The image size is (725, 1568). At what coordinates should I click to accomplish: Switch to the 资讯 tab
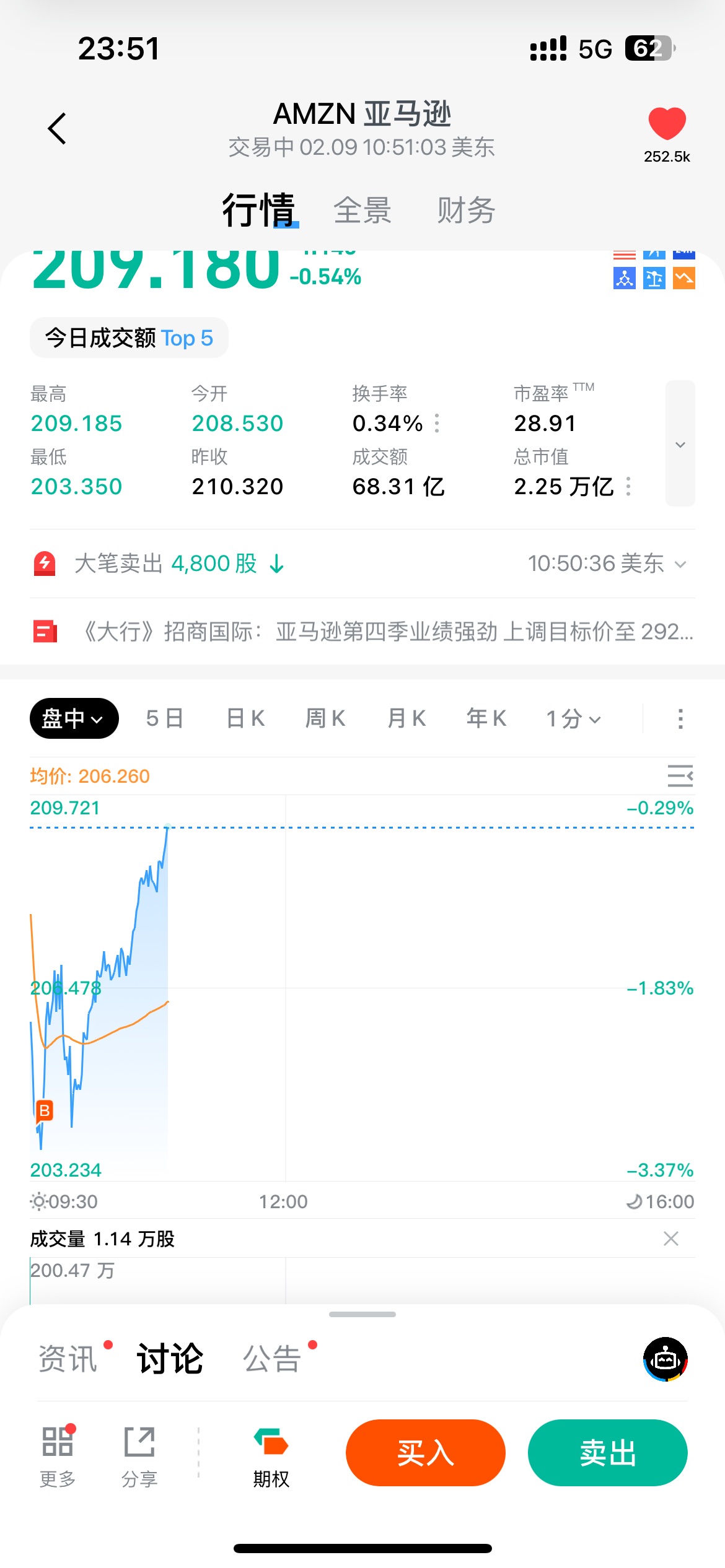[x=68, y=1359]
